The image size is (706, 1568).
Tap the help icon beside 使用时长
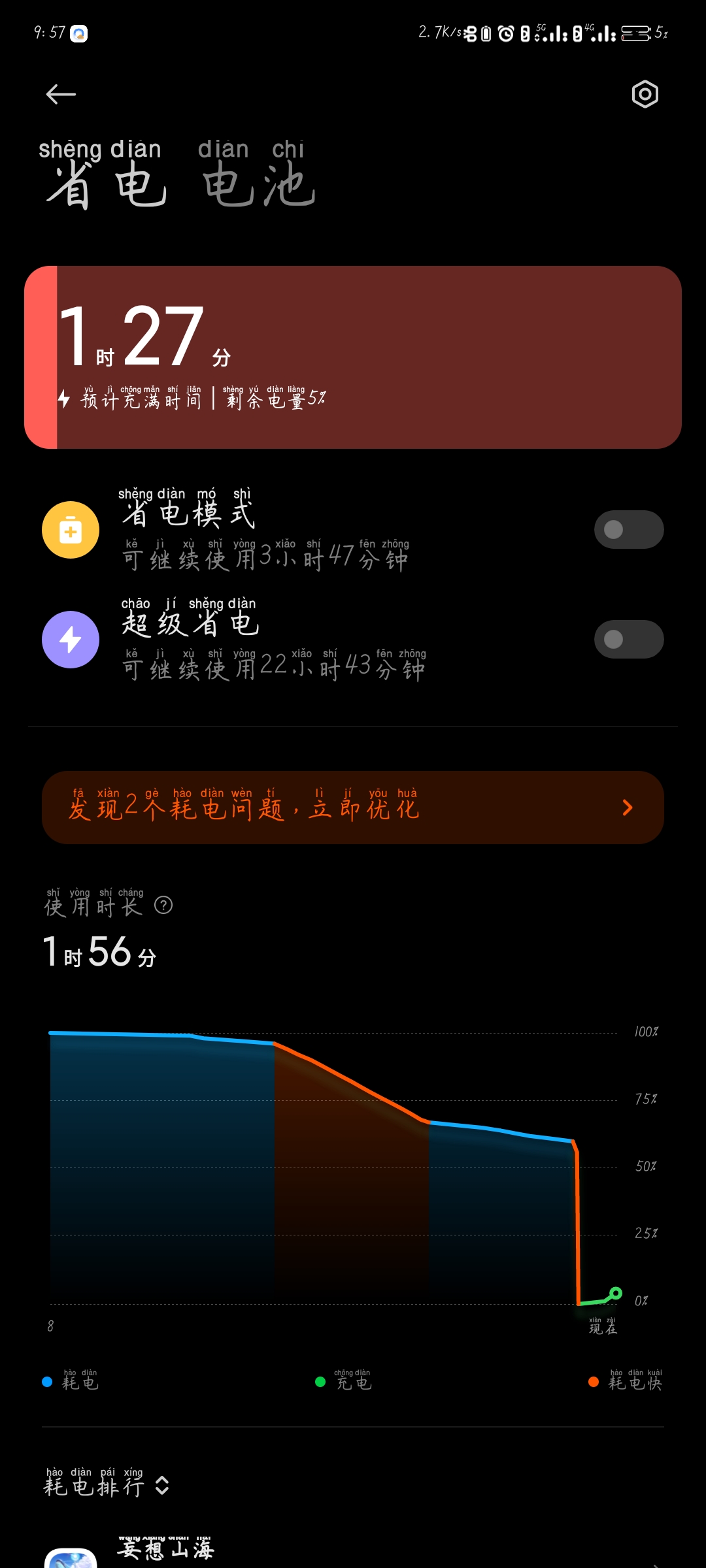click(163, 905)
